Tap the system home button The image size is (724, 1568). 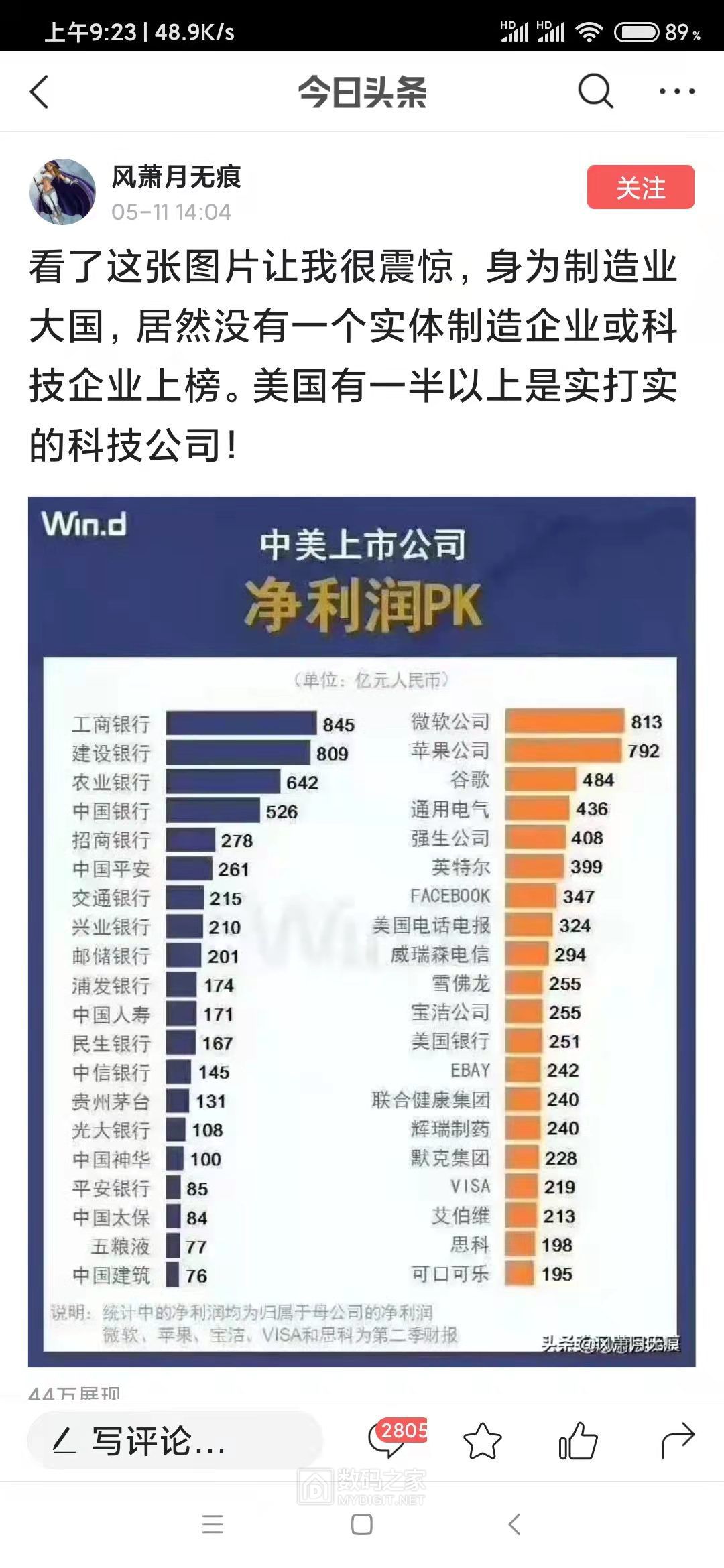362,1524
